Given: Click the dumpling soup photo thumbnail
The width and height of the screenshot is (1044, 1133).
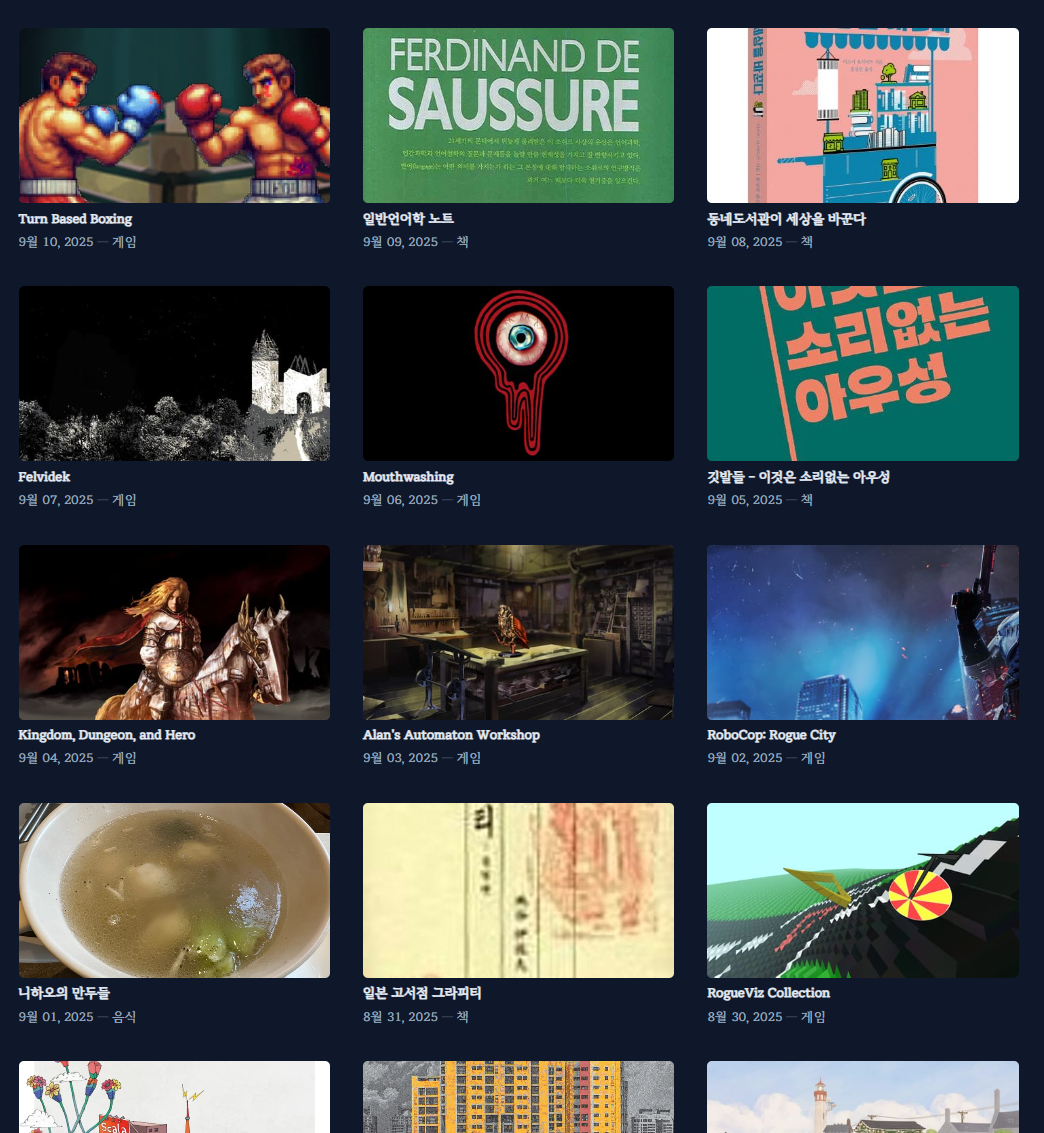Looking at the screenshot, I should coord(174,890).
